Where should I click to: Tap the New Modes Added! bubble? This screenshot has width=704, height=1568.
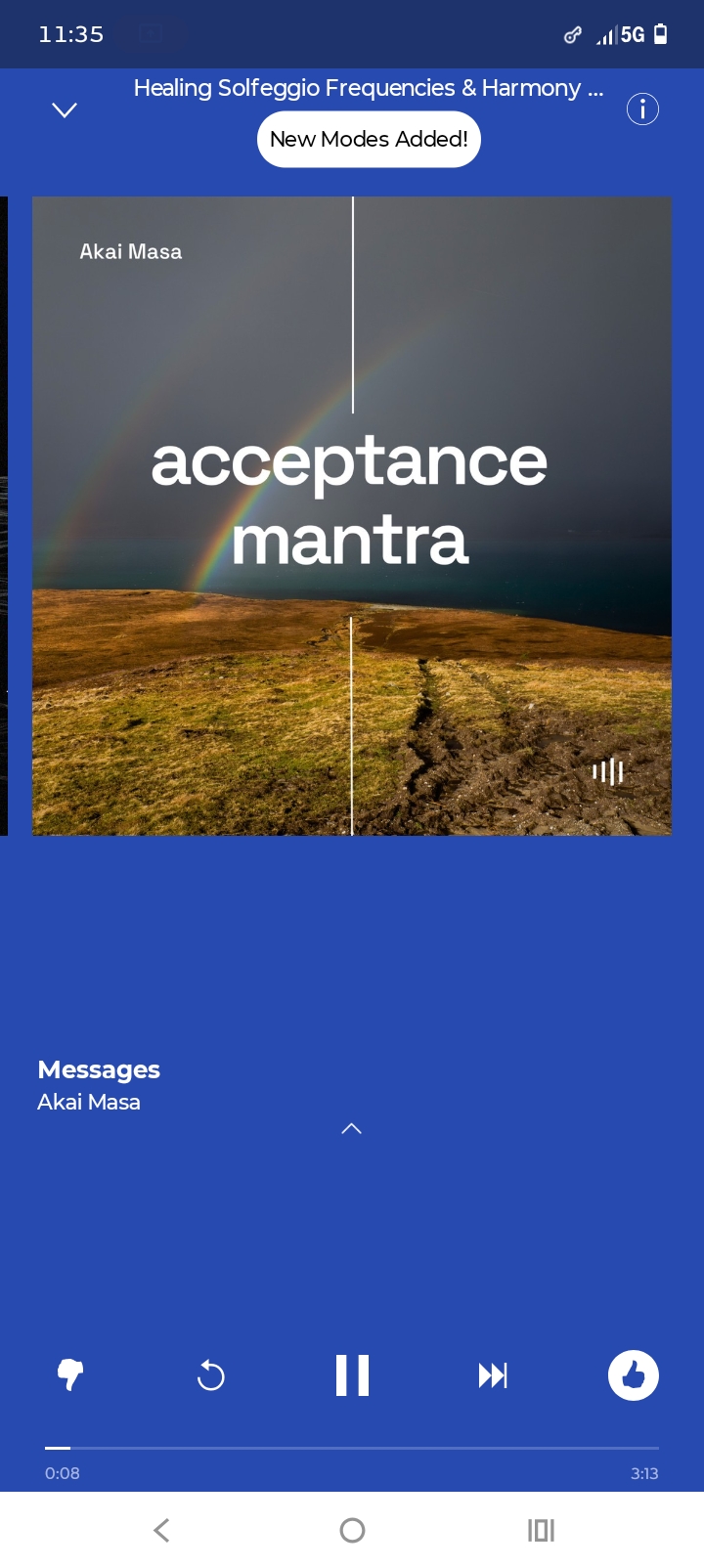[x=369, y=139]
